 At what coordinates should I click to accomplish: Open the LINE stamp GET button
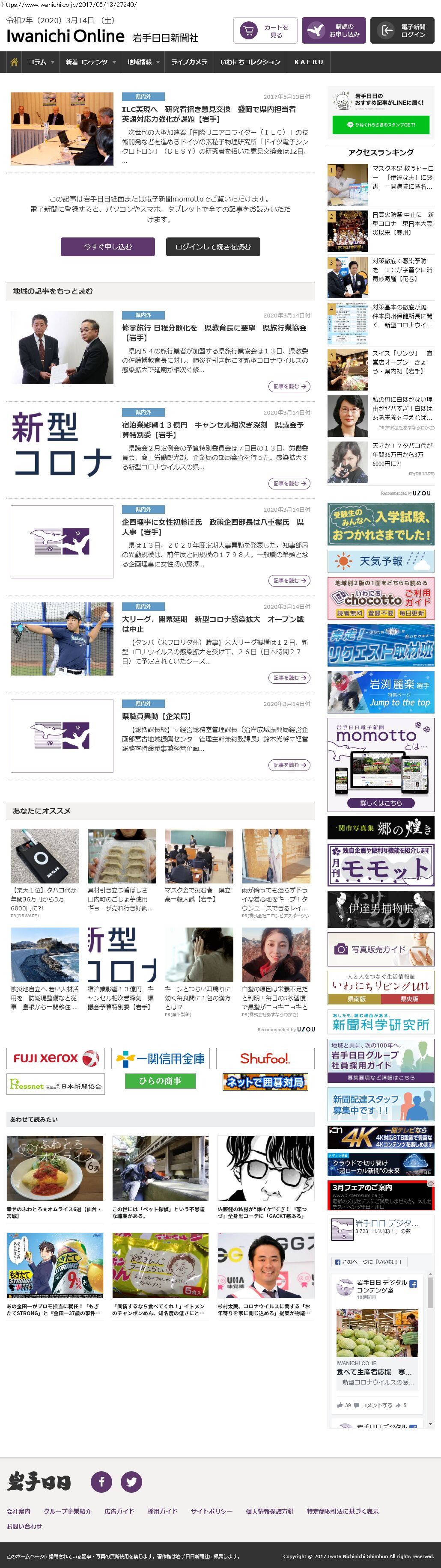click(381, 124)
